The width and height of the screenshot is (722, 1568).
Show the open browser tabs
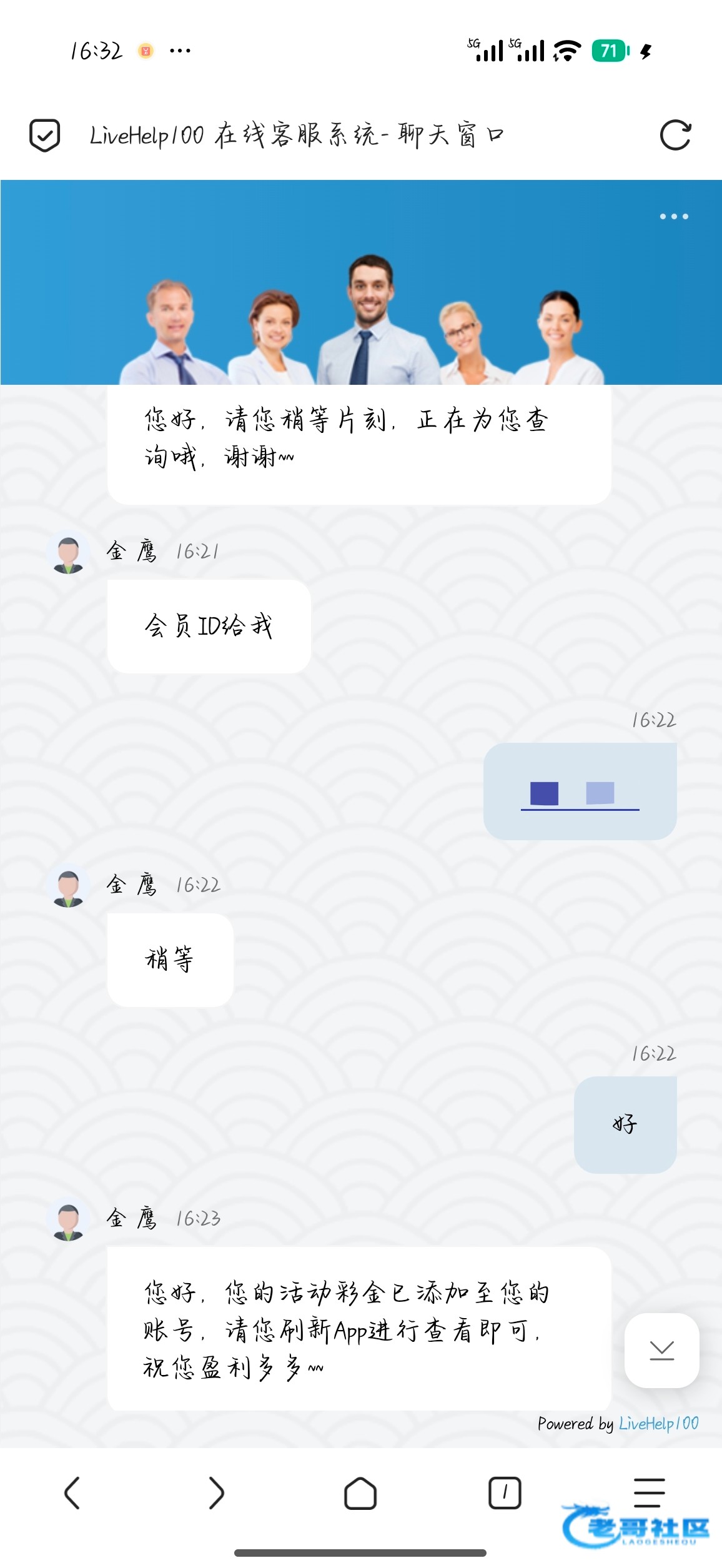tap(505, 1492)
